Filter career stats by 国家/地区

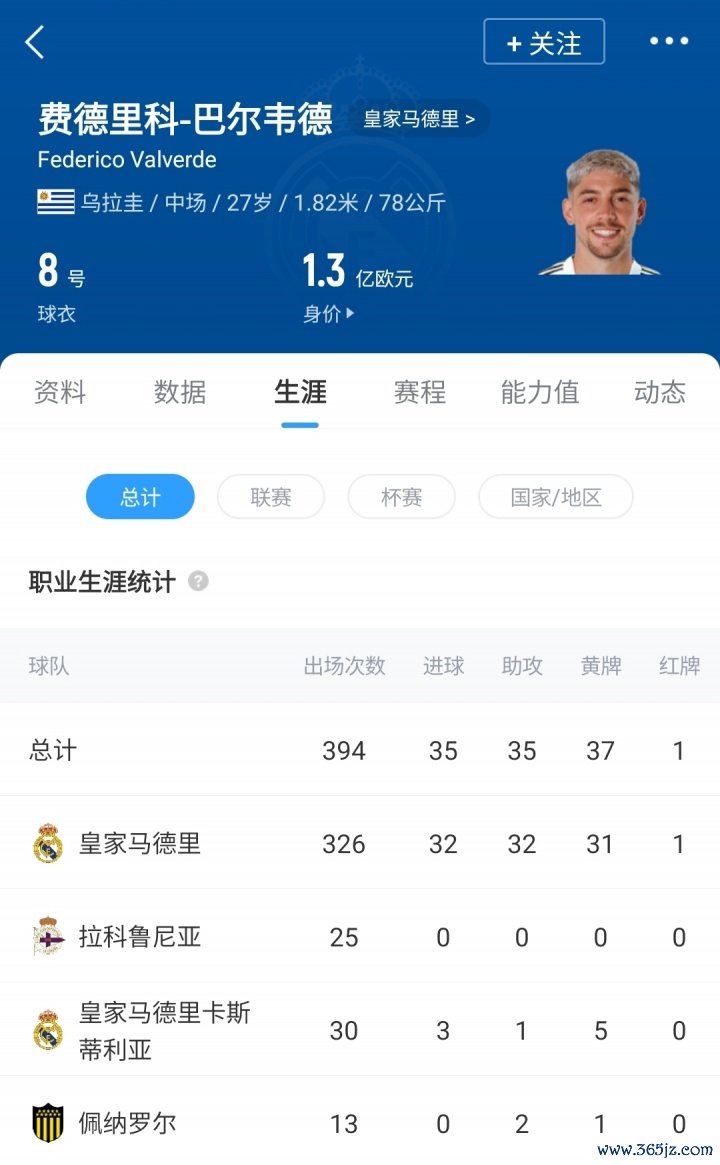pos(556,497)
